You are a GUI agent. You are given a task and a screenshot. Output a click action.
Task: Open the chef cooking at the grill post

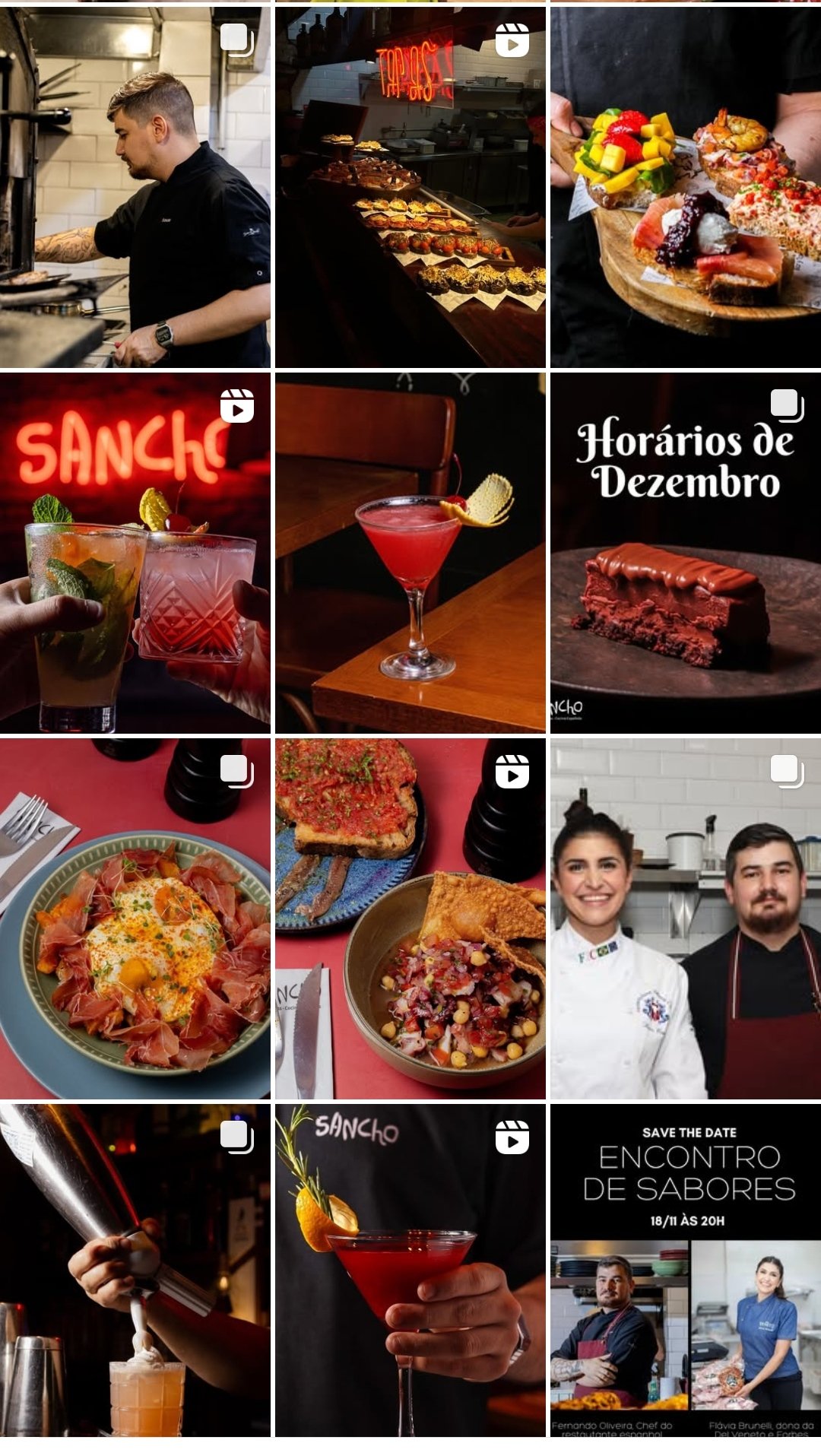[135, 187]
